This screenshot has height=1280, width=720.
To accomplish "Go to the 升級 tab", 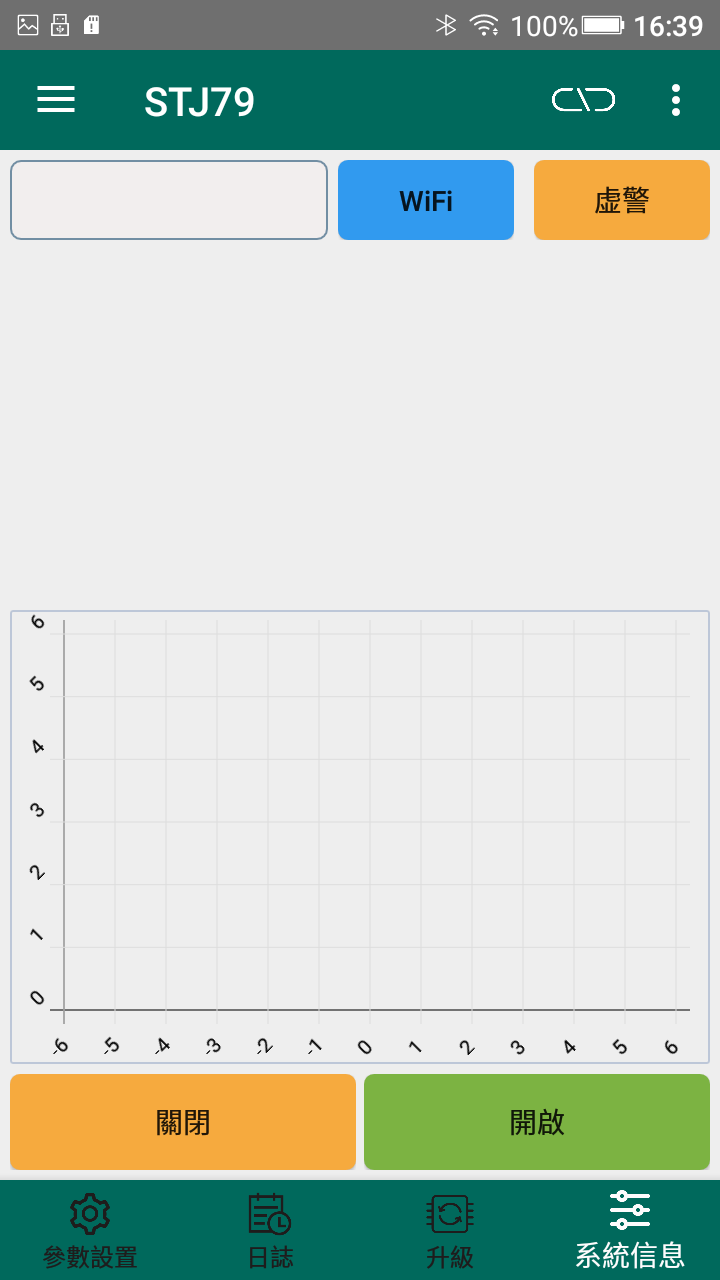I will click(450, 1230).
